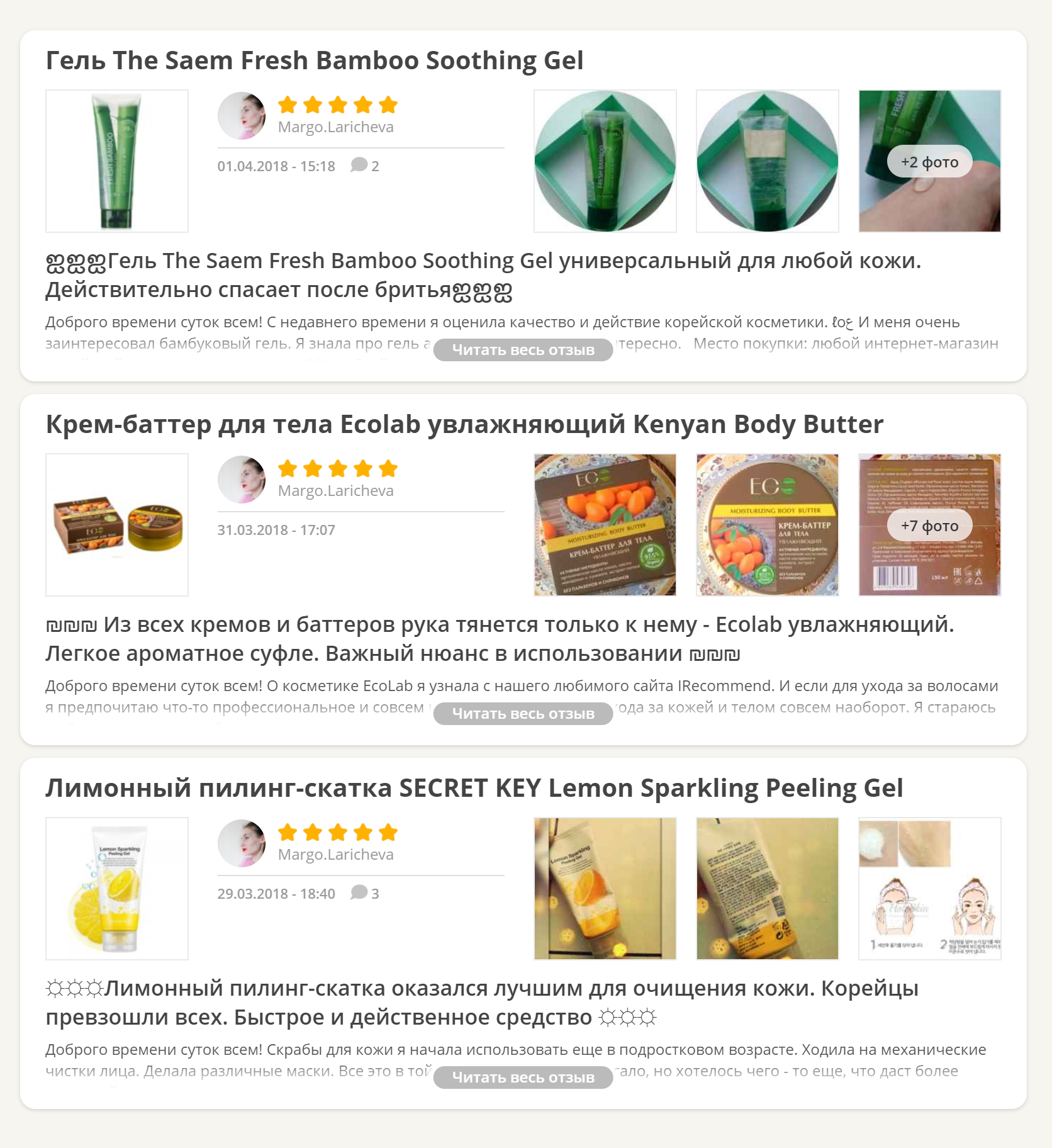Open the Bamboo Soothing Gel review title
The image size is (1052, 1148).
[483, 275]
